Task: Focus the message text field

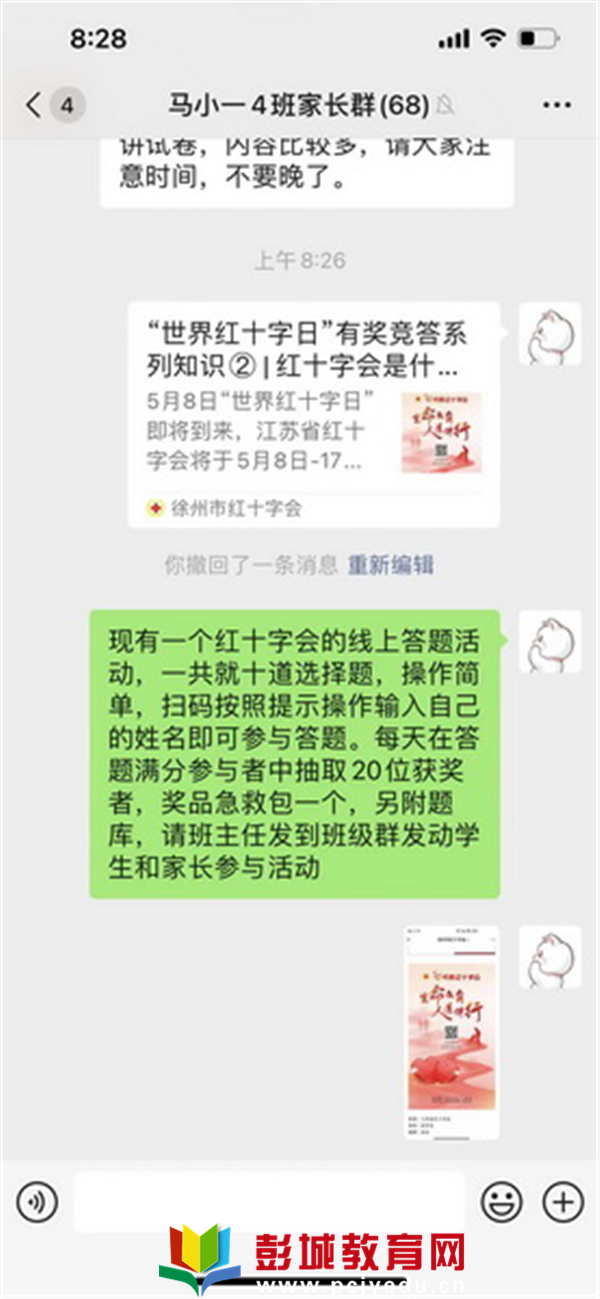Action: [x=270, y=1201]
